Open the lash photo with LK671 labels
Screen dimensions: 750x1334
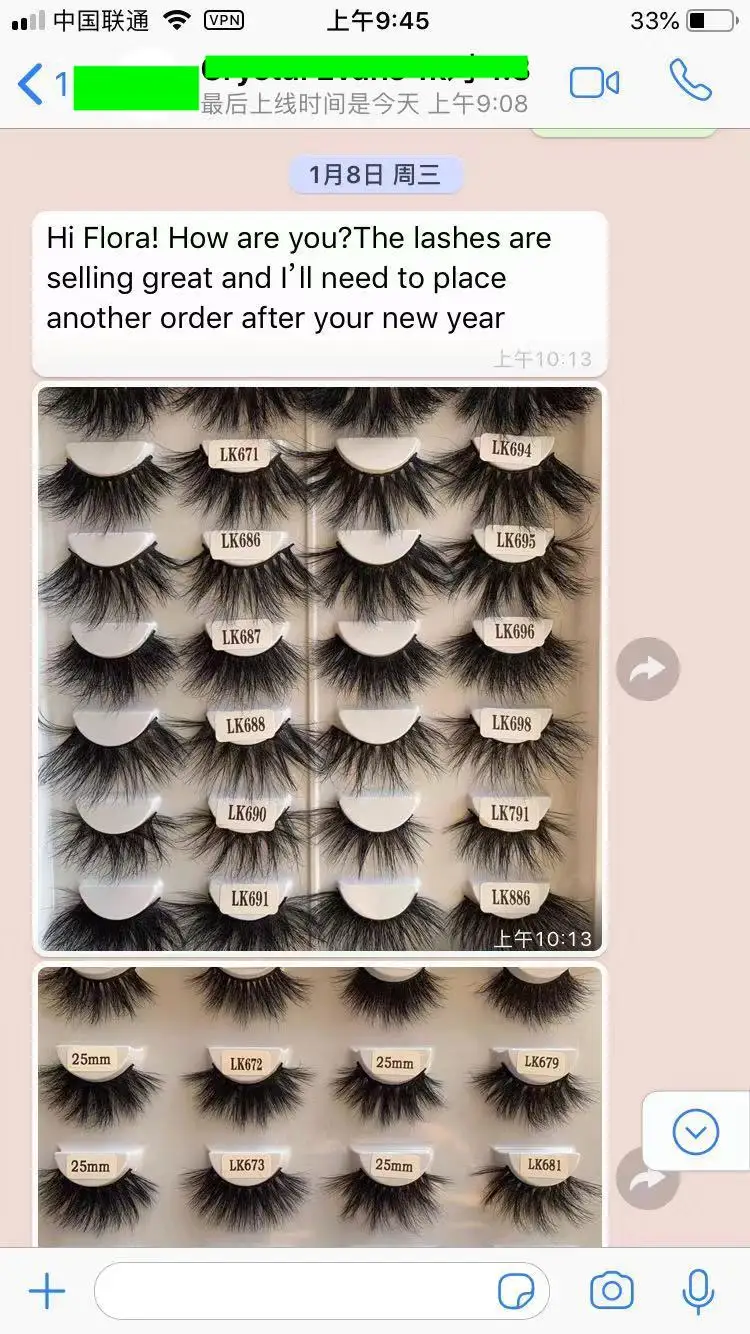pyautogui.click(x=320, y=668)
